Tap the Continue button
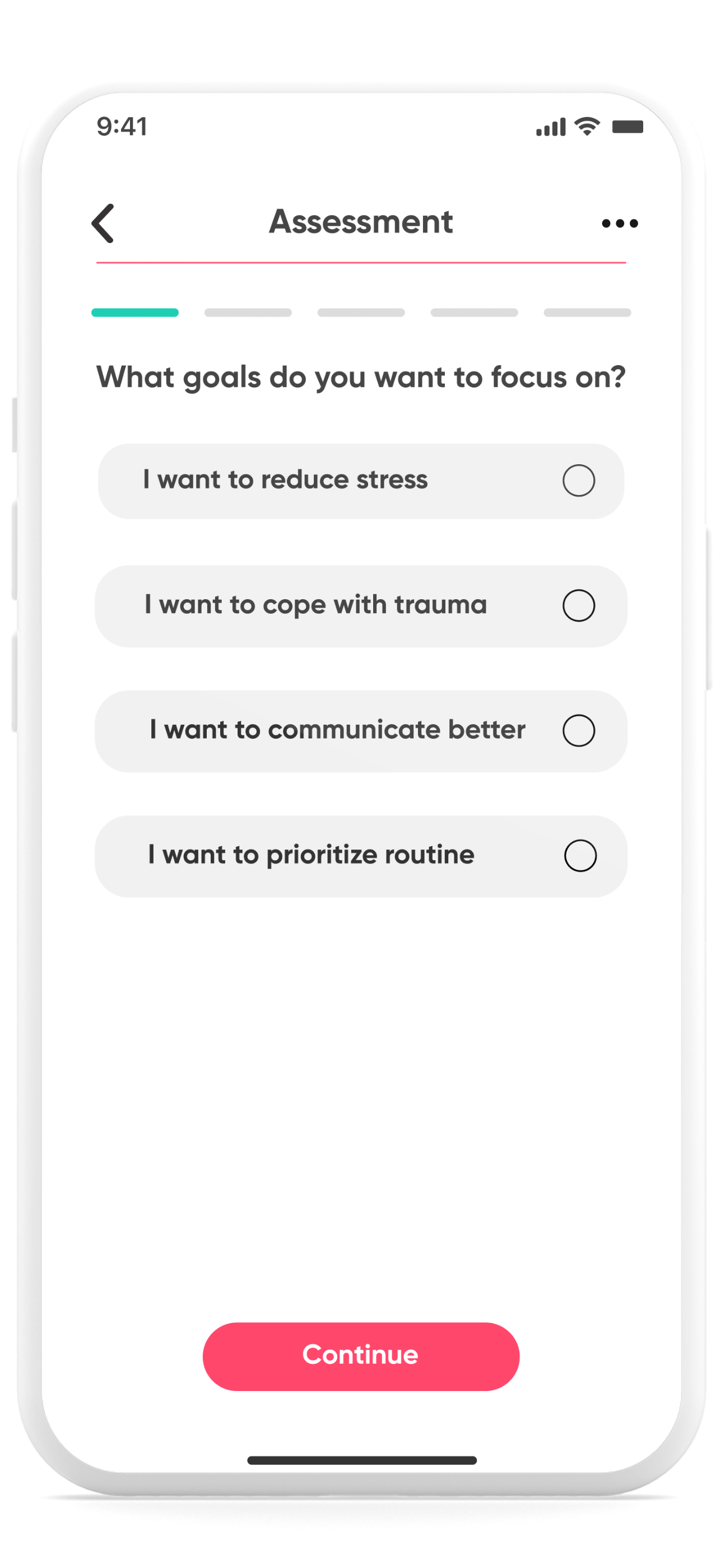 pyautogui.click(x=361, y=1356)
